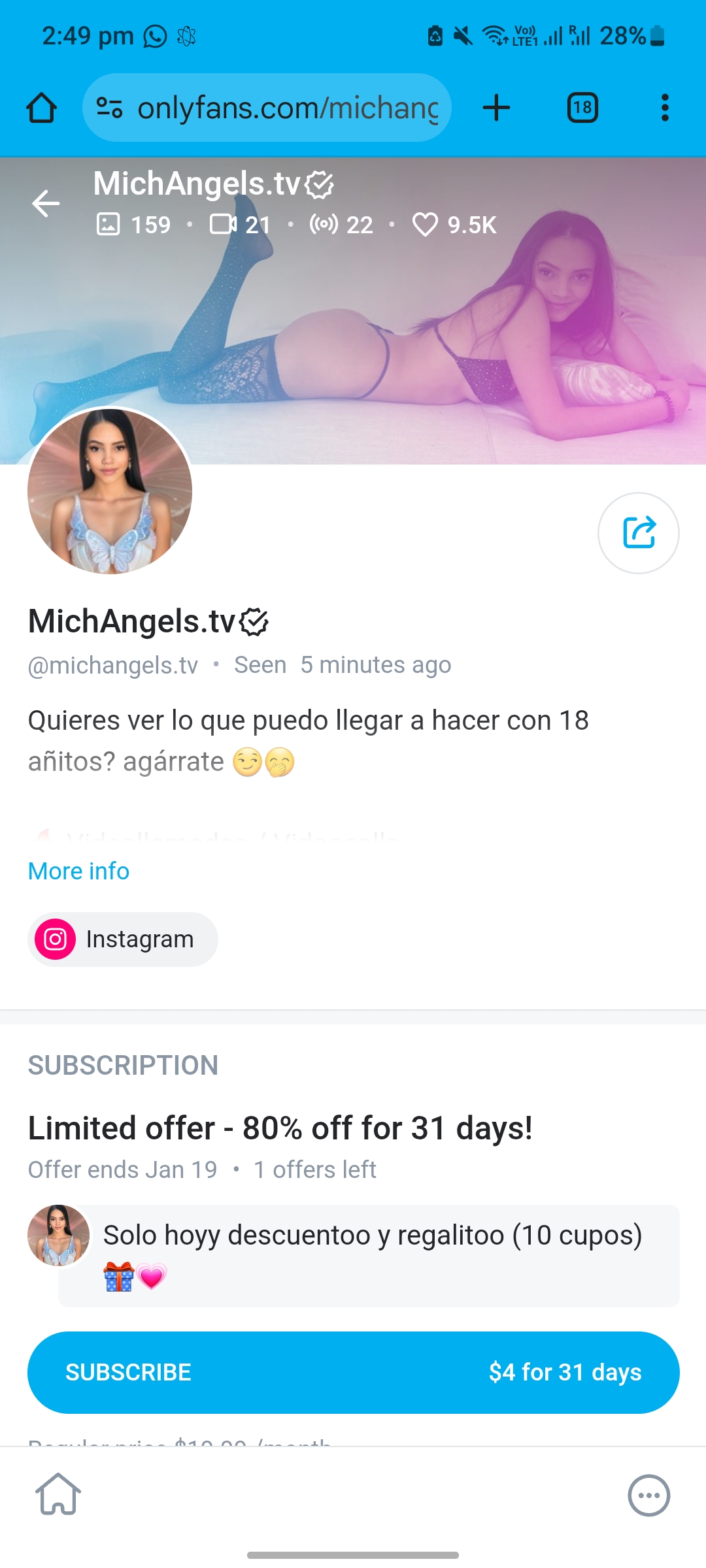Open the circular profile picture
The width and height of the screenshot is (706, 1568).
(x=110, y=491)
